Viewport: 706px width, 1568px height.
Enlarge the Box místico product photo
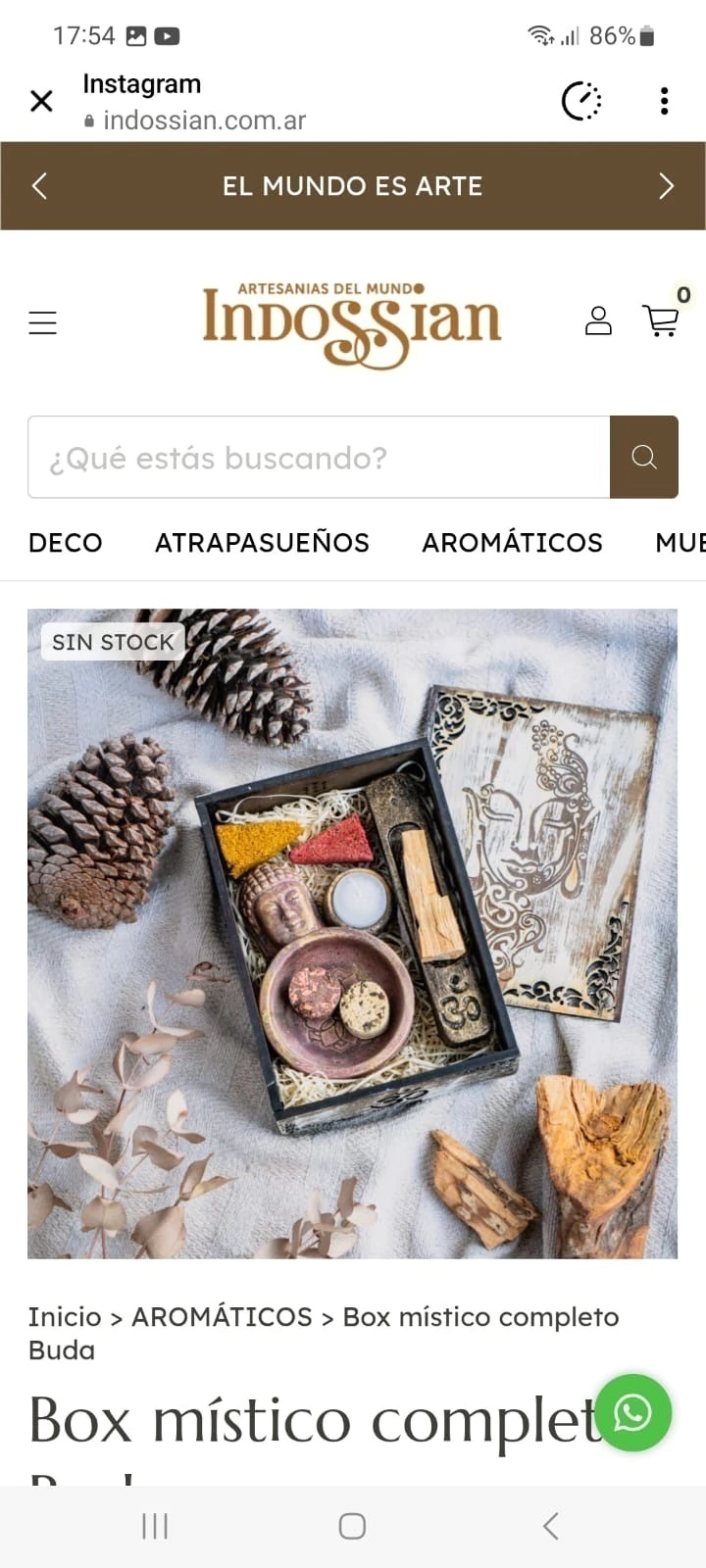pyautogui.click(x=352, y=933)
